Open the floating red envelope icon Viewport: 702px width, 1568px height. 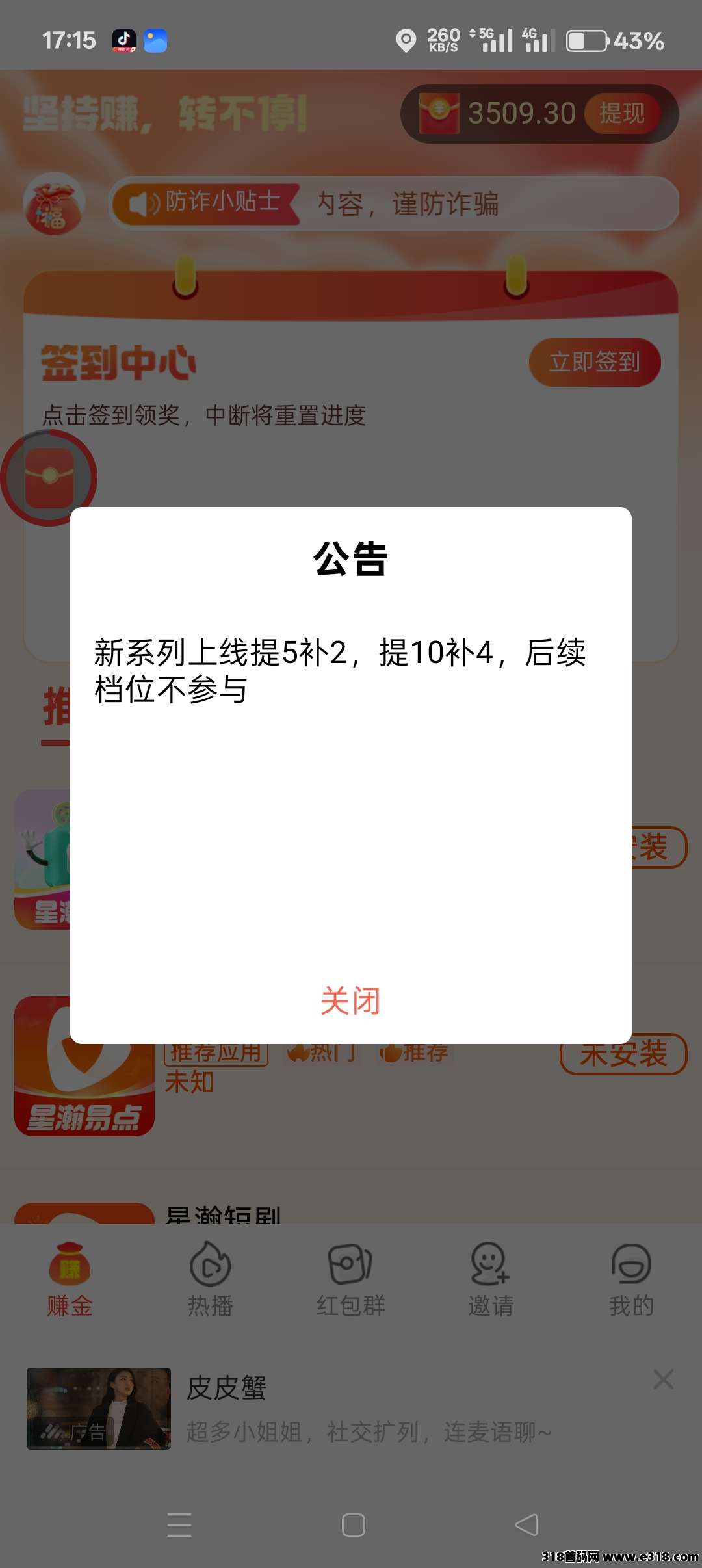(49, 478)
